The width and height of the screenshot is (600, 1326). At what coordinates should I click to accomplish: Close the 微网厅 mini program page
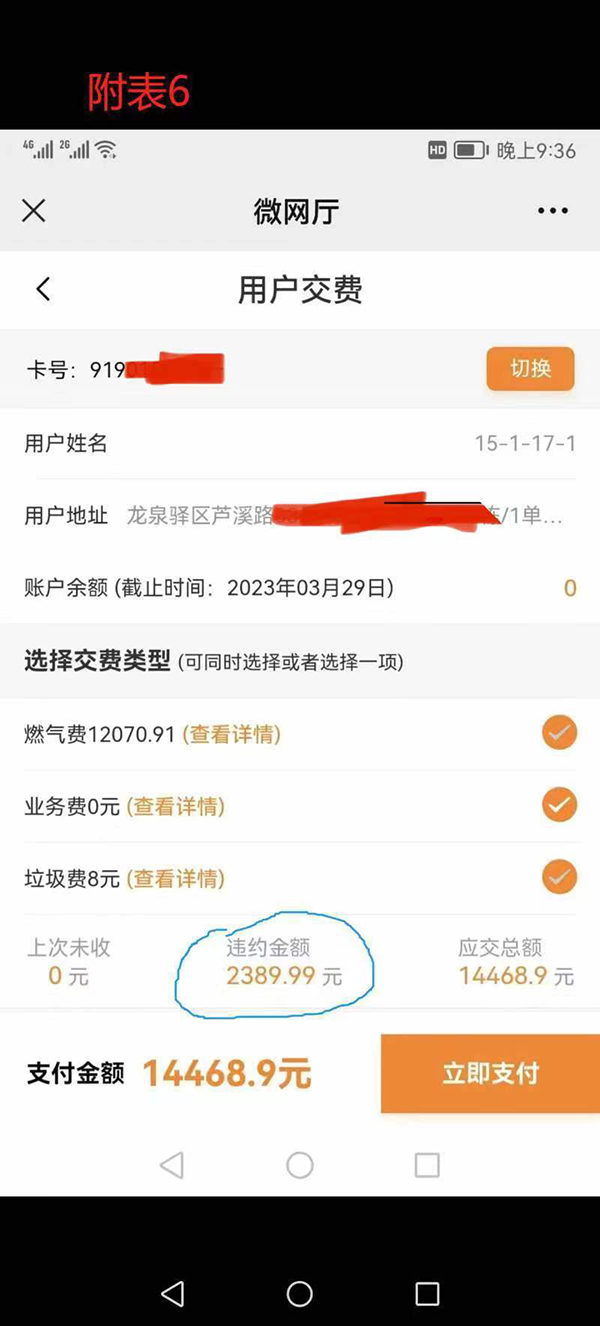34,211
